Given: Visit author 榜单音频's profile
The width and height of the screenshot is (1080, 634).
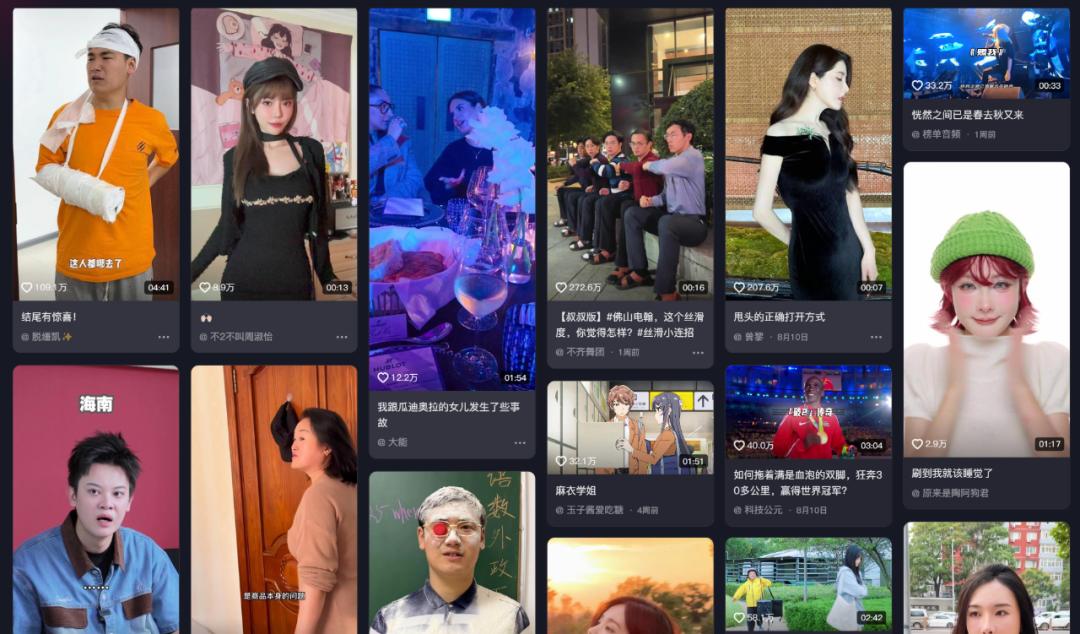Looking at the screenshot, I should (x=940, y=134).
